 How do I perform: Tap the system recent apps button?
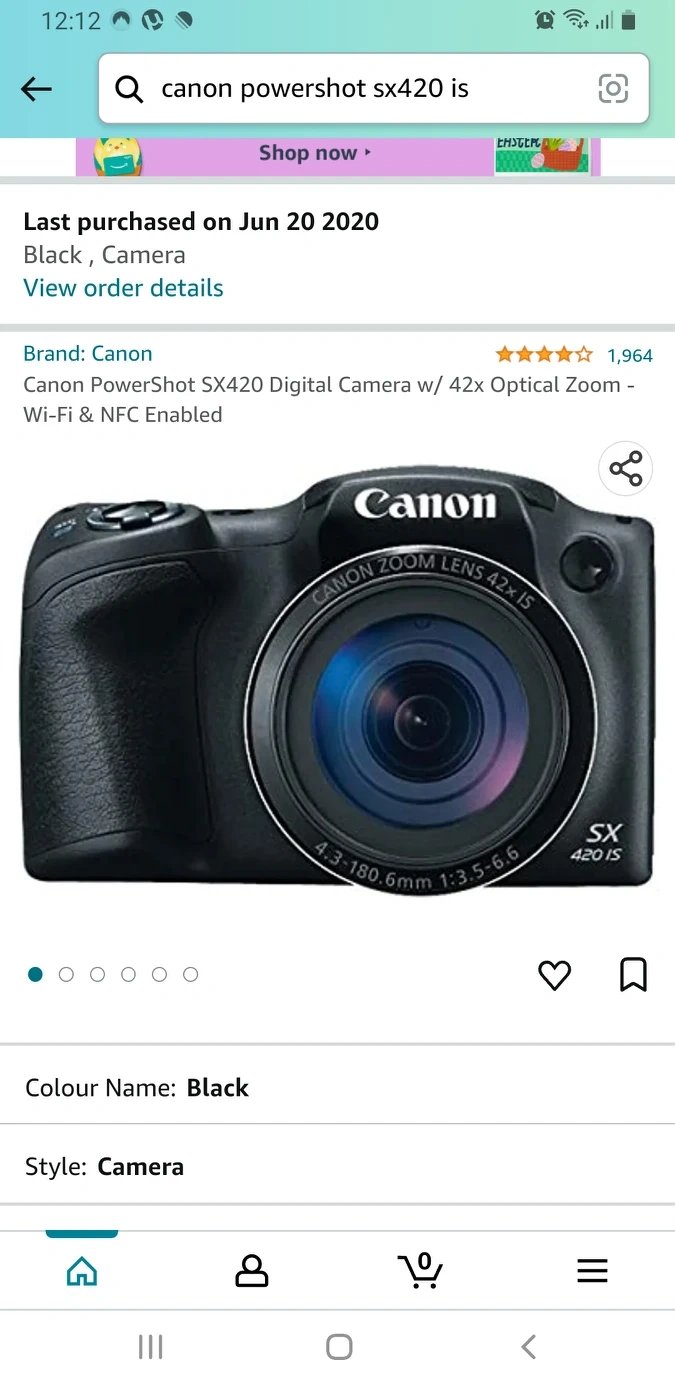coord(150,1347)
